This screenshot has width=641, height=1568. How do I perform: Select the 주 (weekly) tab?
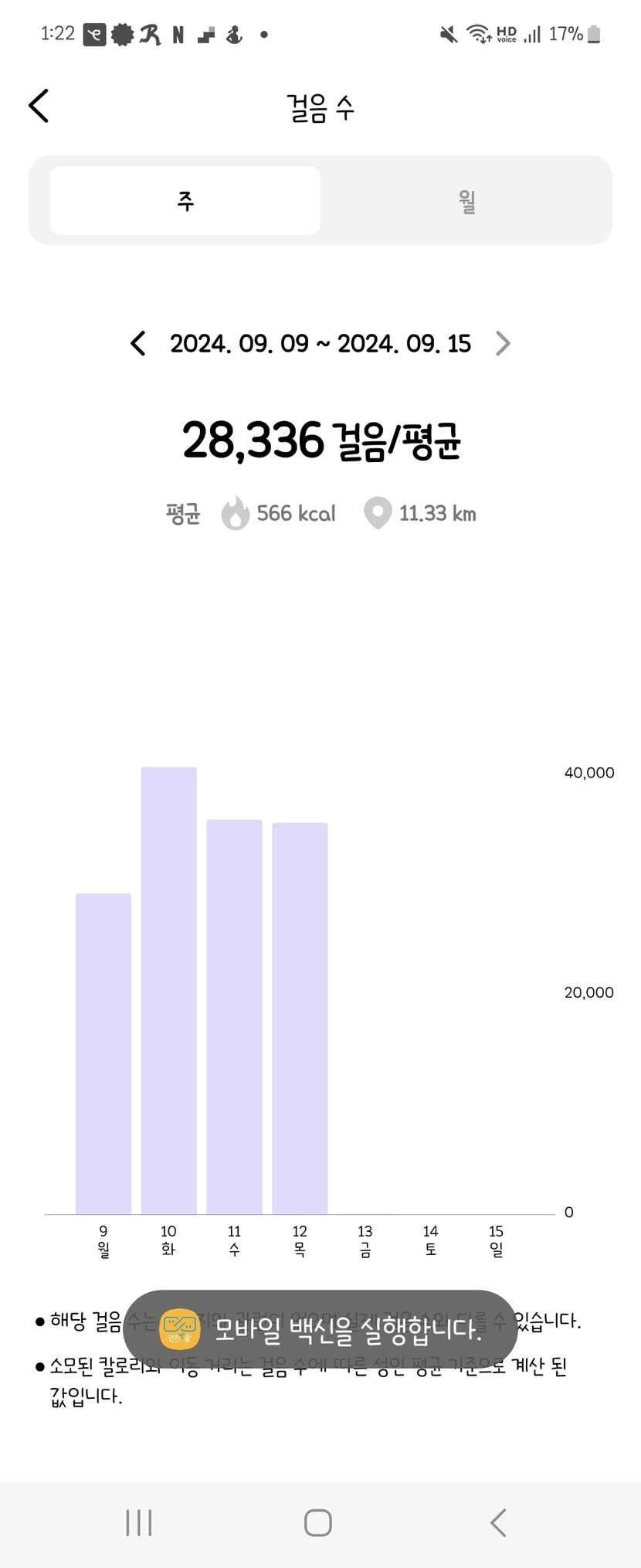tap(185, 201)
